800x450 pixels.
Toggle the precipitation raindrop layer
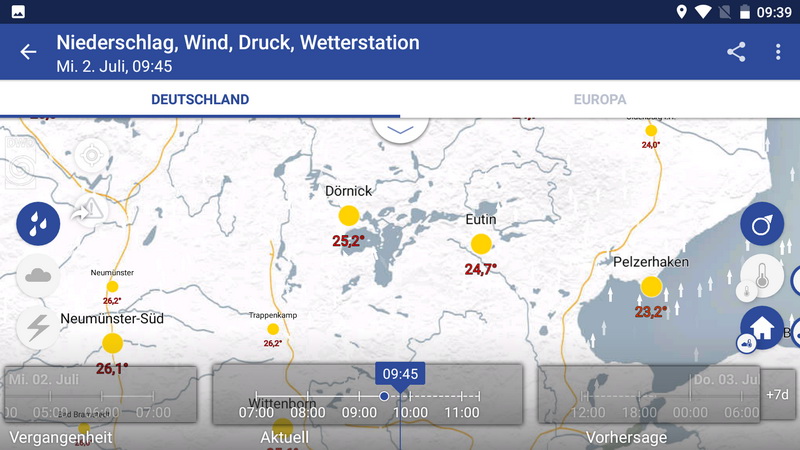(x=38, y=223)
